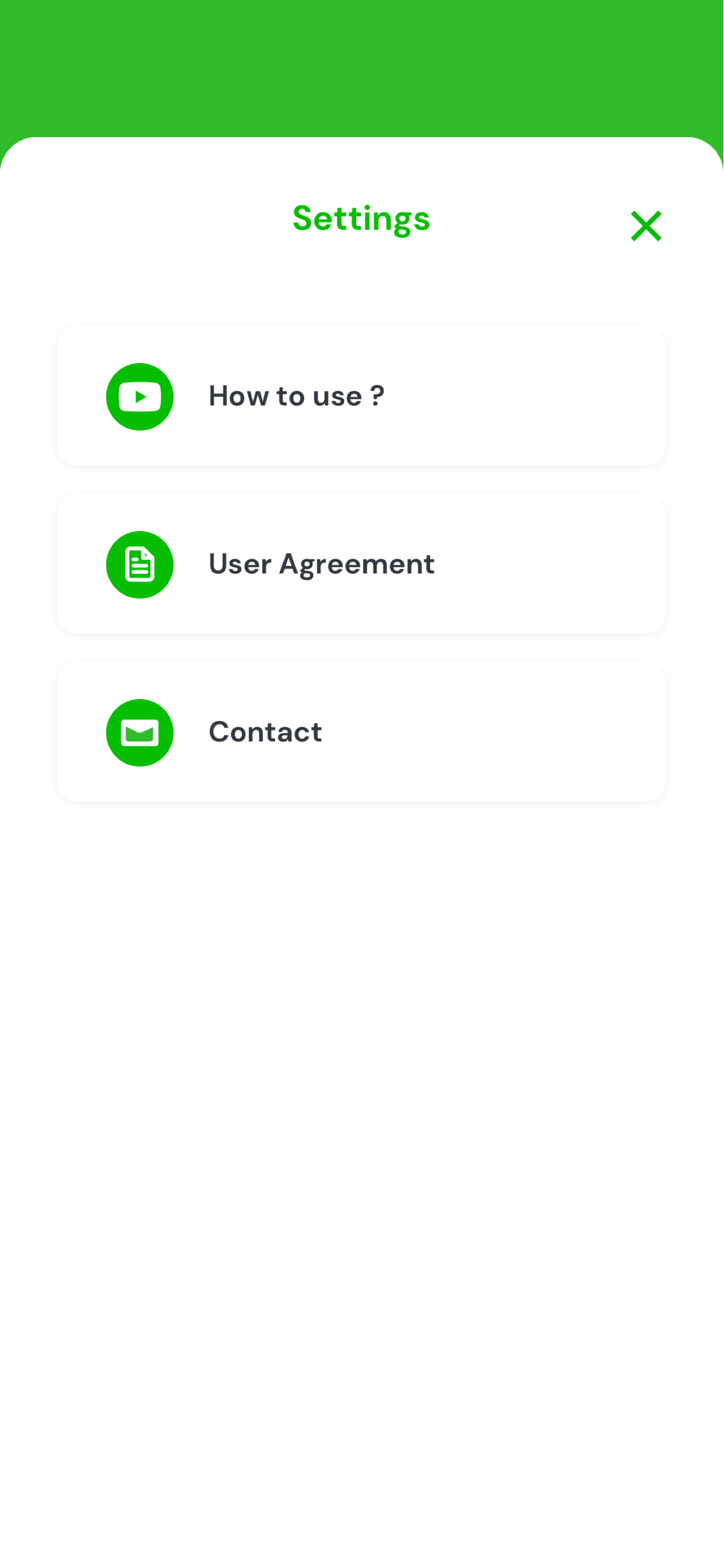Click the Settings title text

[x=361, y=219]
